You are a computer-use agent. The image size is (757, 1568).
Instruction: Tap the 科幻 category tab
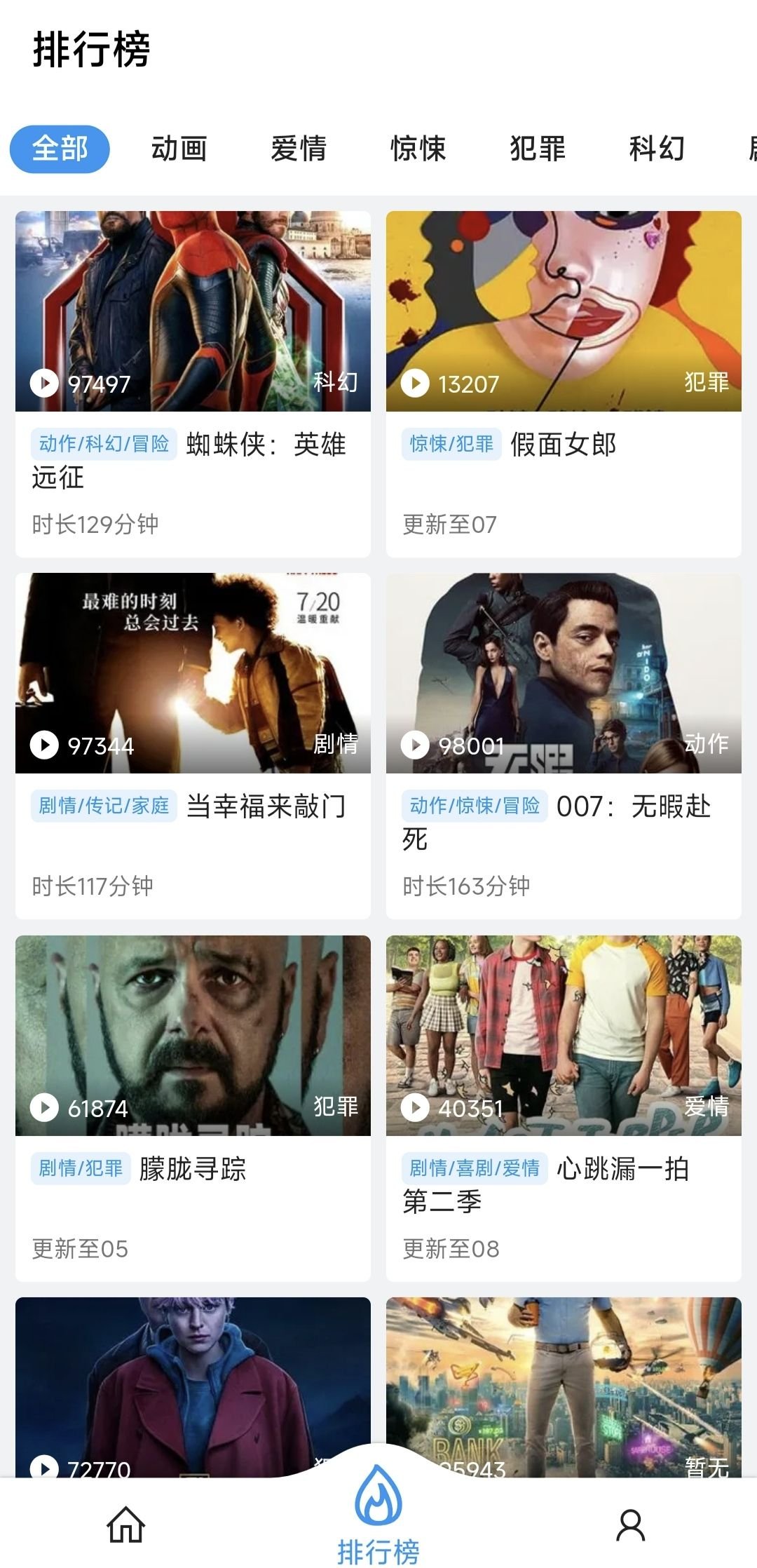click(x=656, y=149)
